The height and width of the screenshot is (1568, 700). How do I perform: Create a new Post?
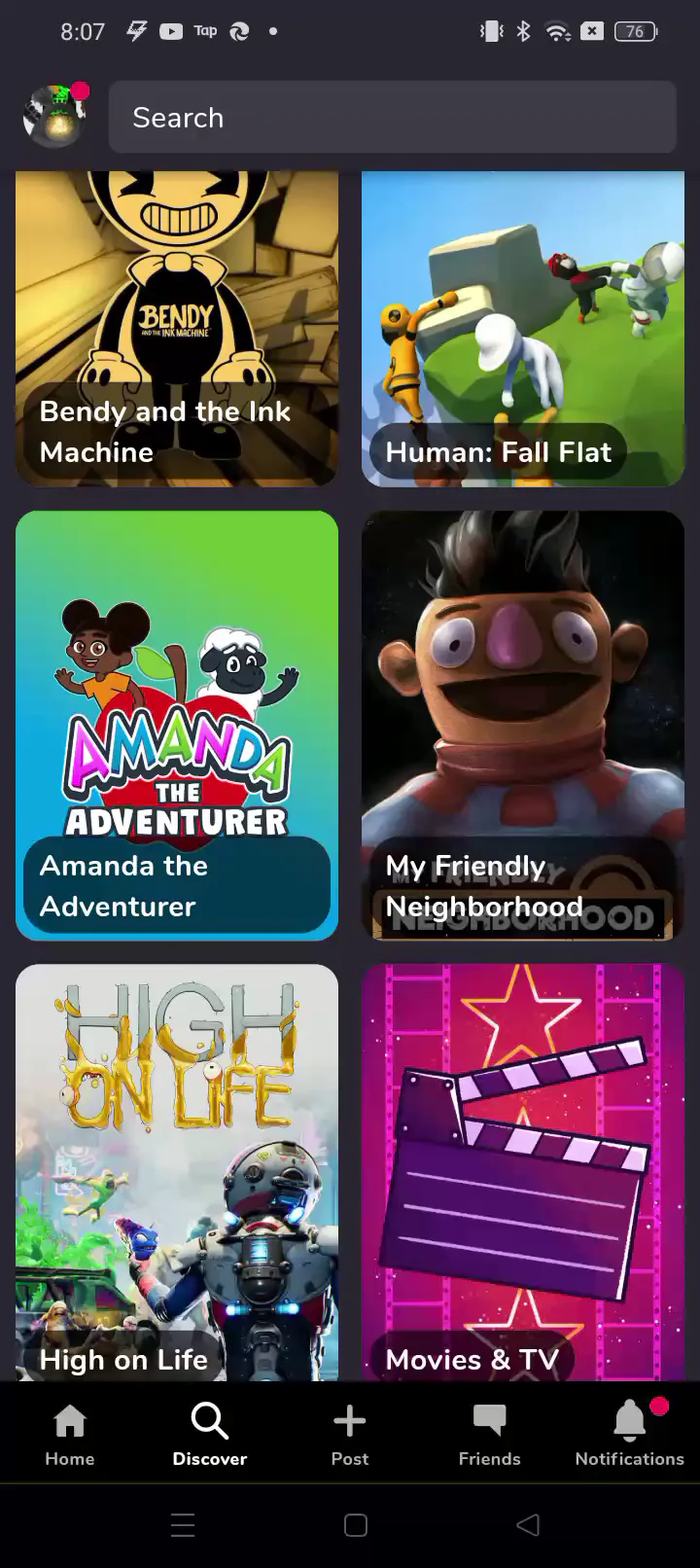[x=350, y=1434]
